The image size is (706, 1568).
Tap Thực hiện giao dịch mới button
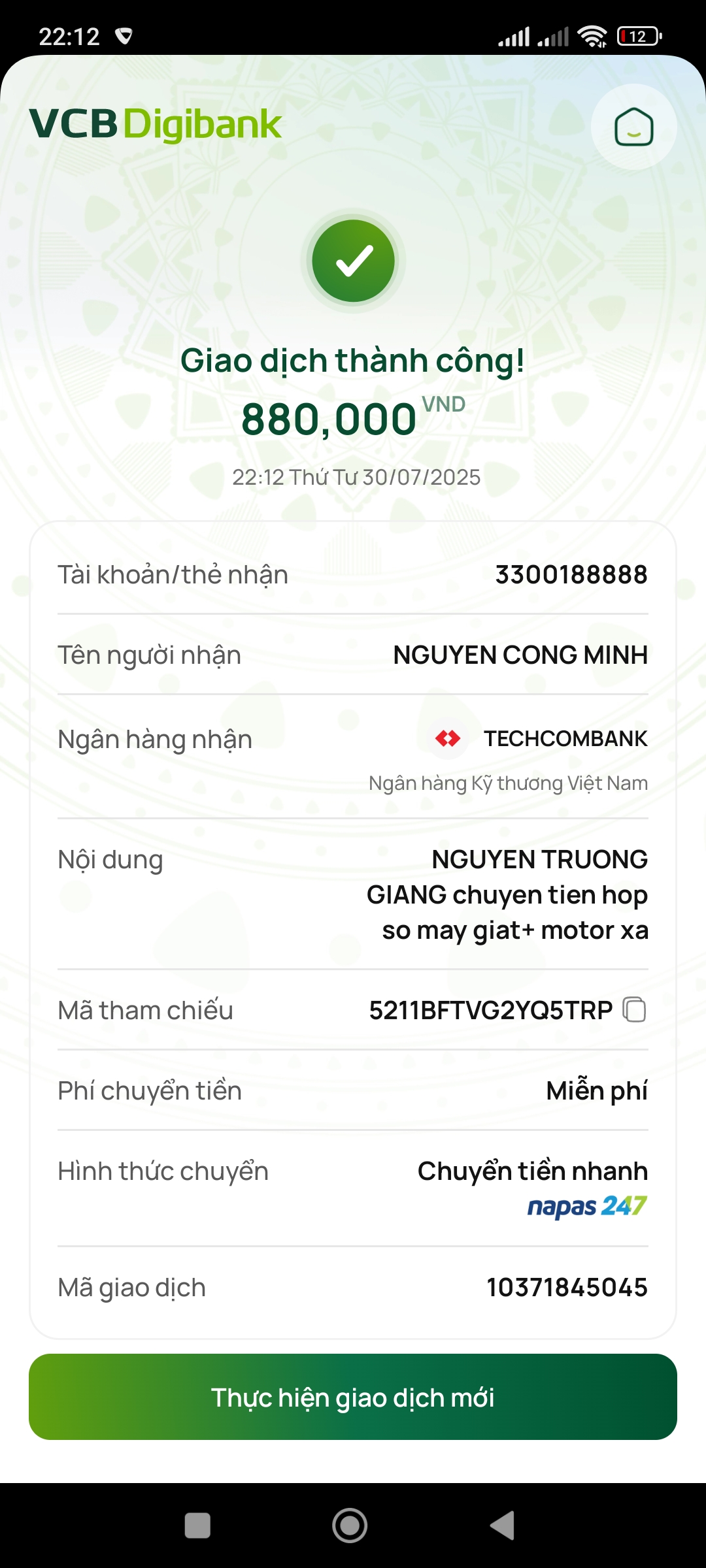click(x=353, y=1397)
